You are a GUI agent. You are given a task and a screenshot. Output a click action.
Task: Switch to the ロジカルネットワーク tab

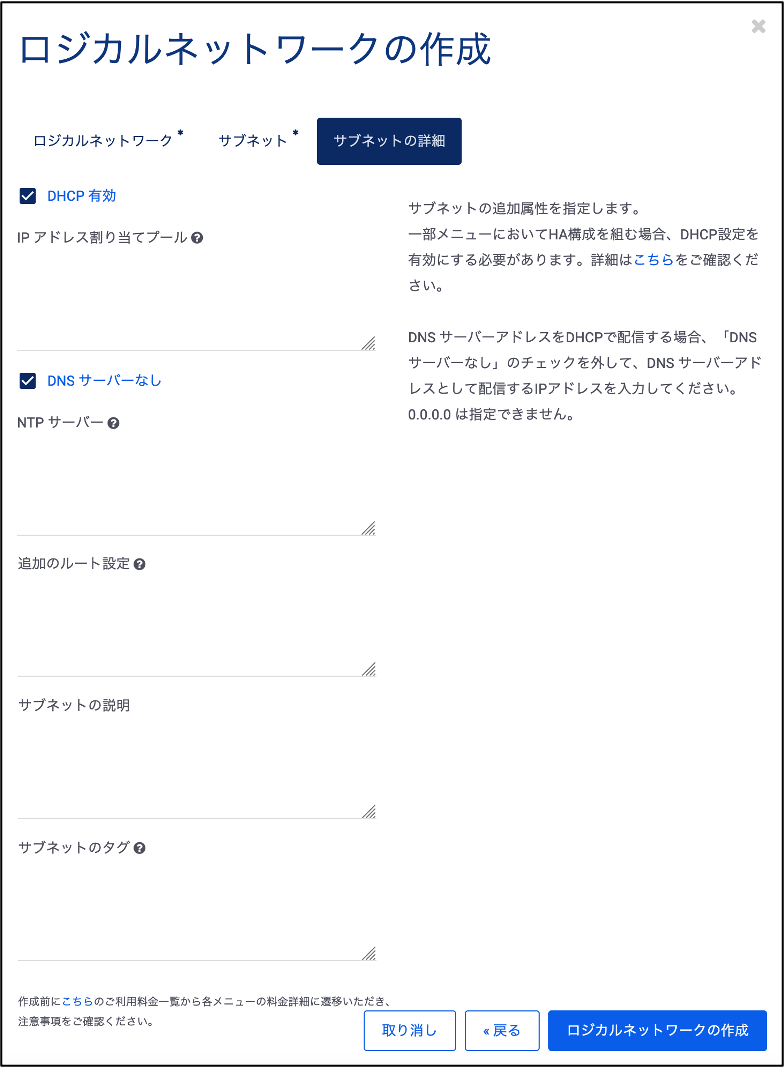pyautogui.click(x=103, y=141)
